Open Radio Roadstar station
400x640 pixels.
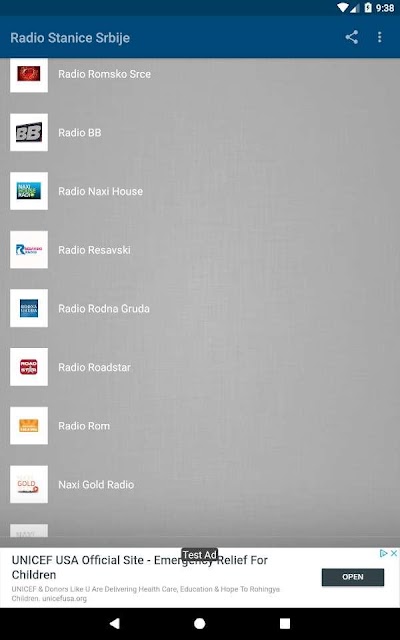[200, 367]
